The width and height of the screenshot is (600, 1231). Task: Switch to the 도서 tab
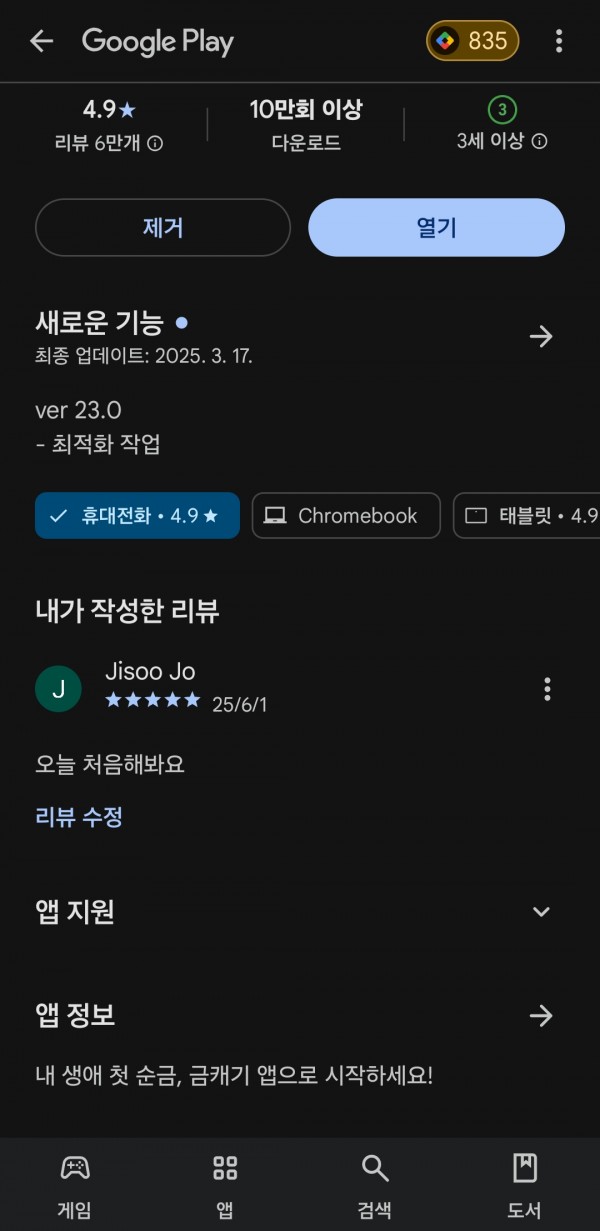pos(524,1185)
